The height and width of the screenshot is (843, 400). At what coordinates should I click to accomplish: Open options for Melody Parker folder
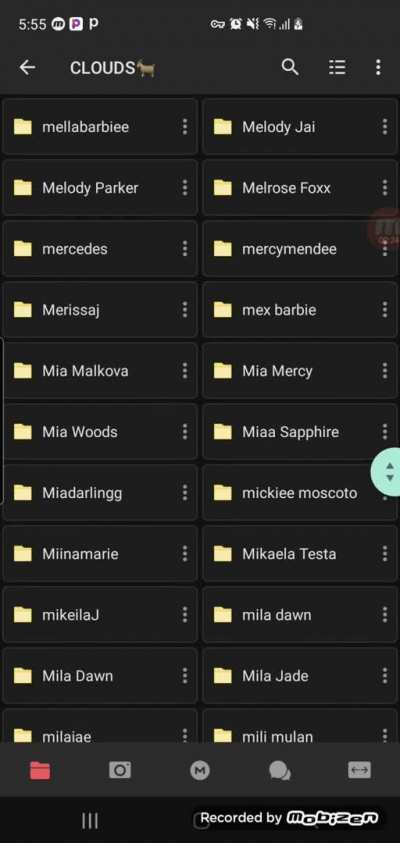click(184, 188)
